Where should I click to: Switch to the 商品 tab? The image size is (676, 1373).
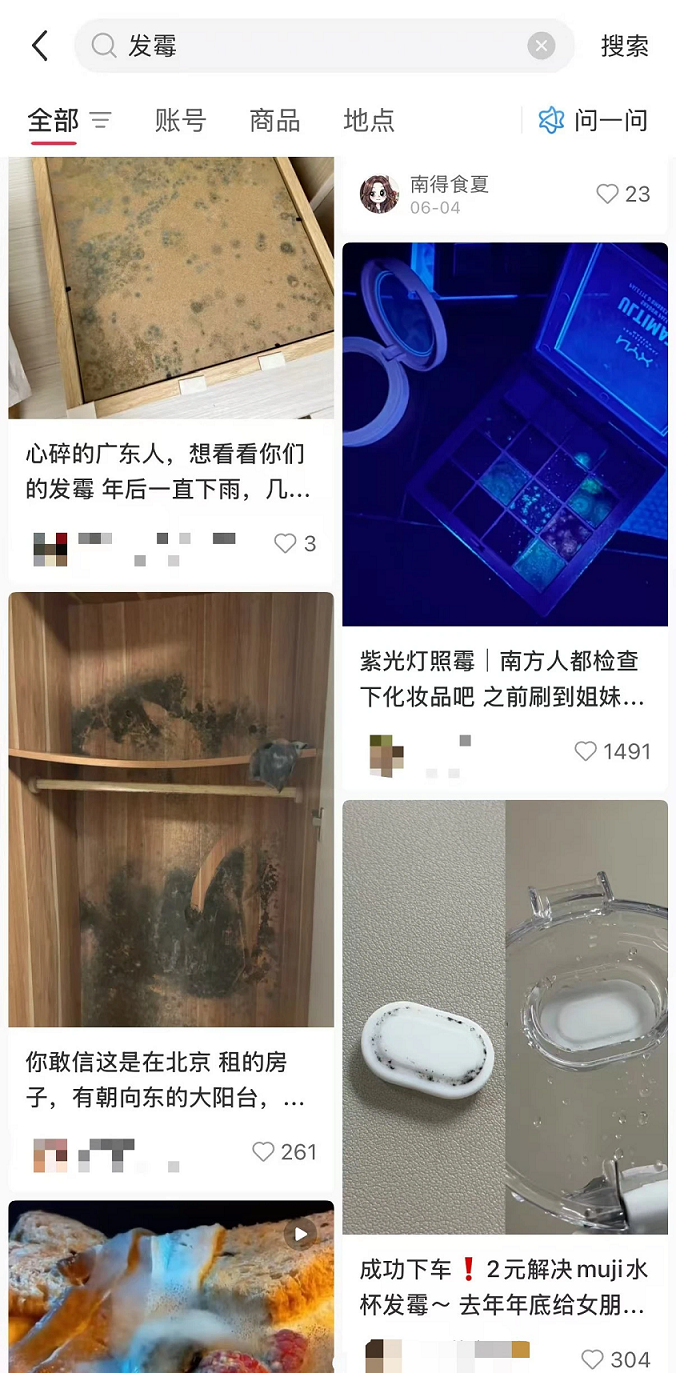click(274, 121)
